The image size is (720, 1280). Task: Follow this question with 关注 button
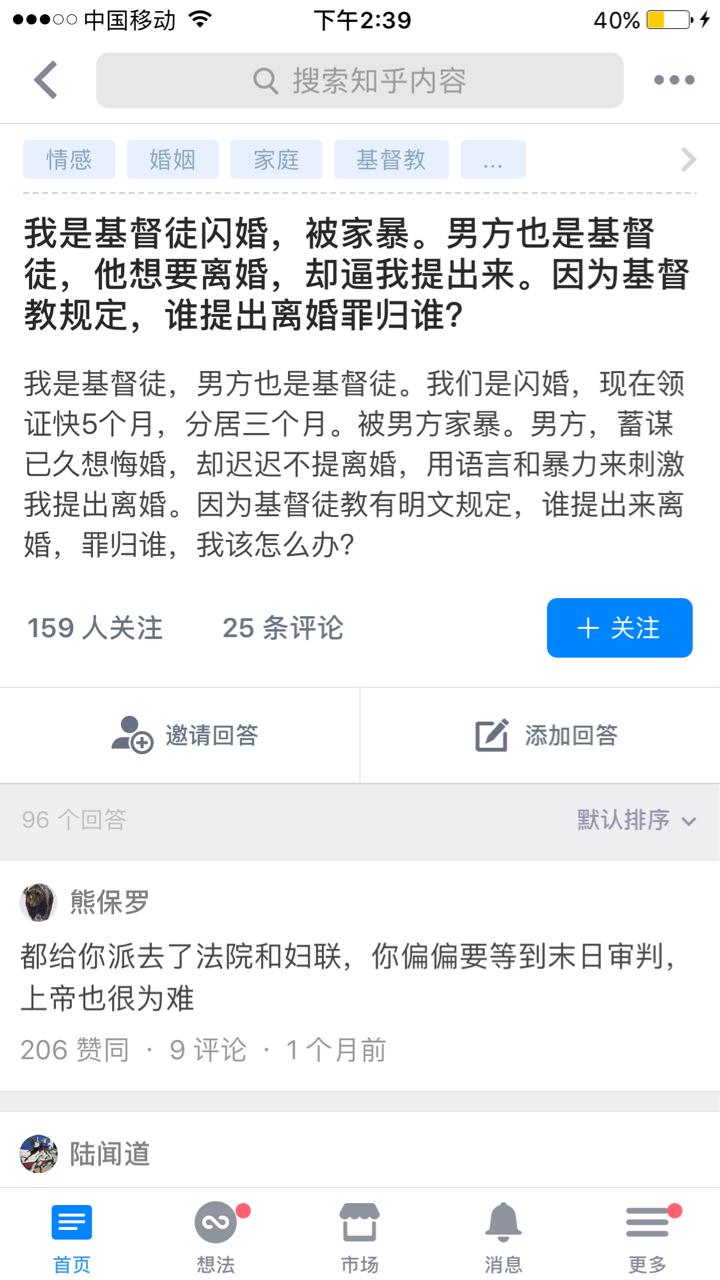[x=619, y=628]
